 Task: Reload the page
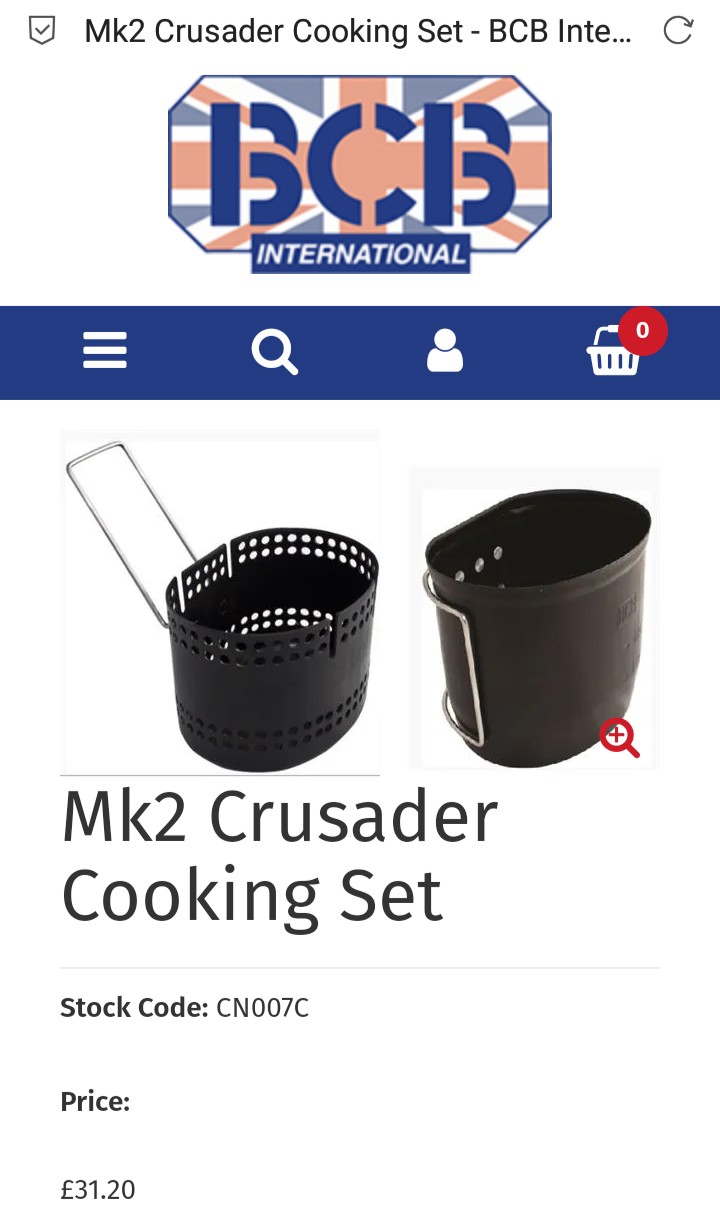(678, 31)
